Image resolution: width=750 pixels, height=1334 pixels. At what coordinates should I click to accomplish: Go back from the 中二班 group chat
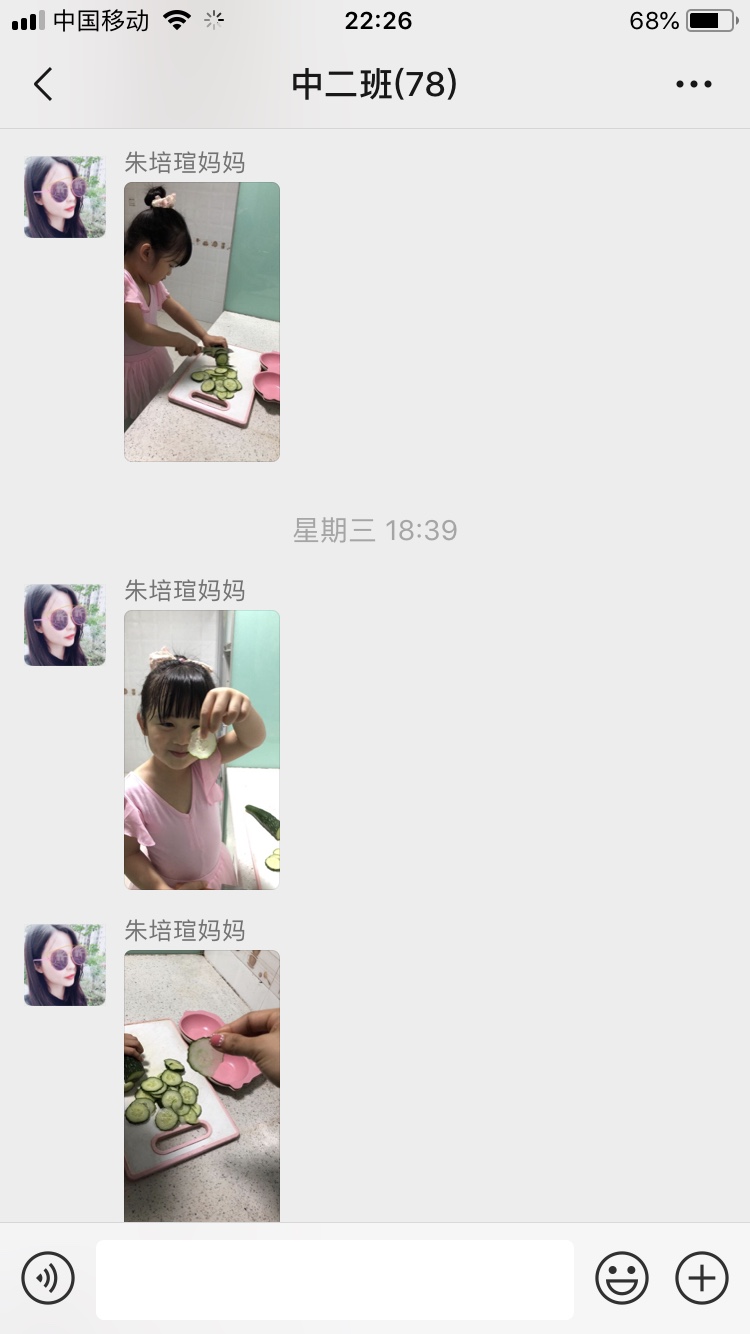pyautogui.click(x=42, y=85)
